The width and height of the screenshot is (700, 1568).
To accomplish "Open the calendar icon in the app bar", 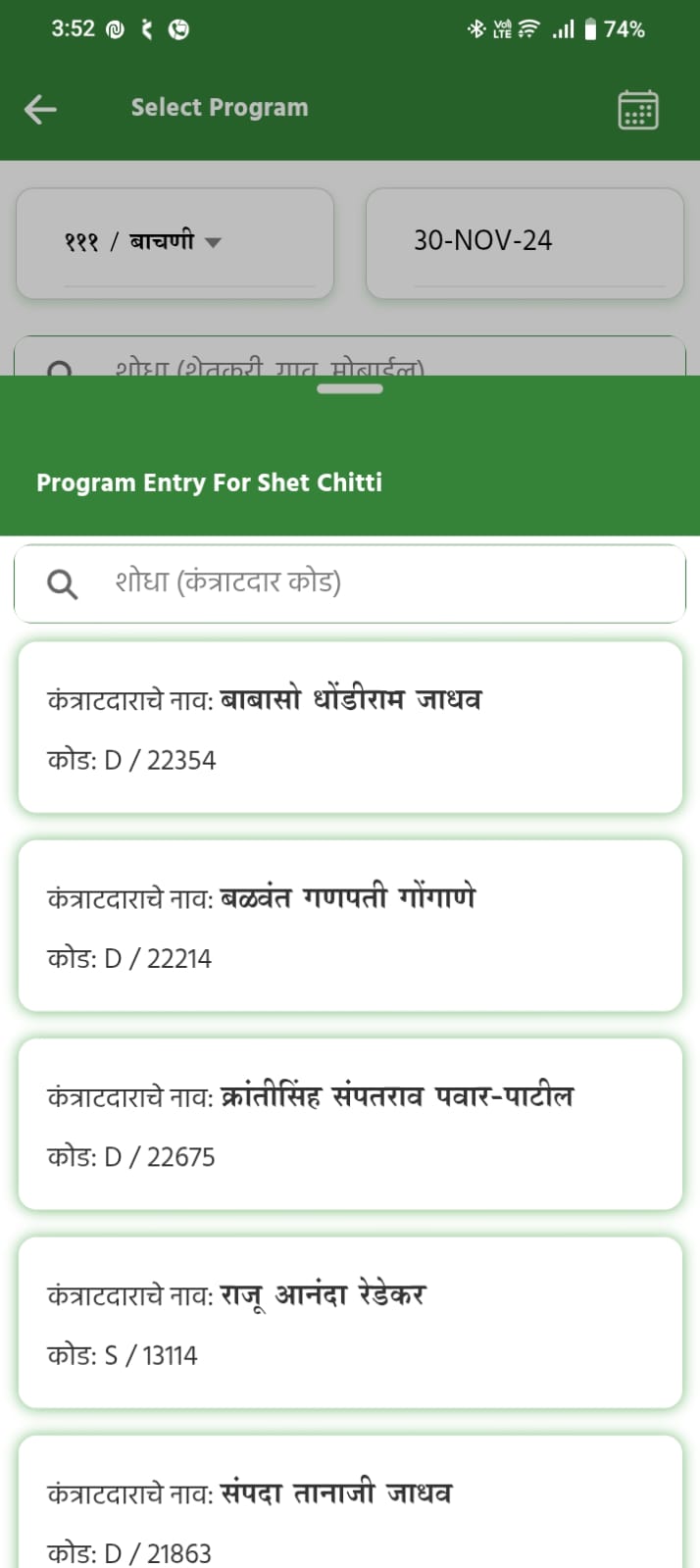I will coord(637,110).
